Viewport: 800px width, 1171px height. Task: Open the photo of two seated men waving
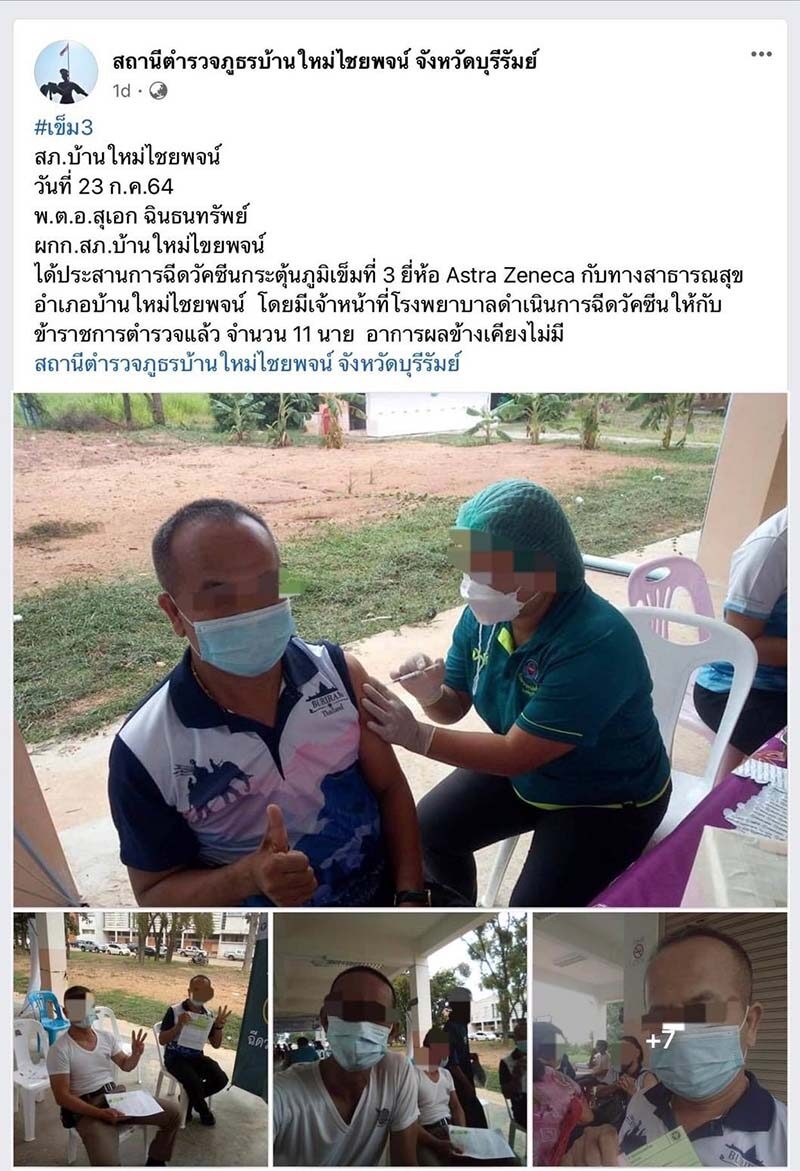coord(141,1038)
